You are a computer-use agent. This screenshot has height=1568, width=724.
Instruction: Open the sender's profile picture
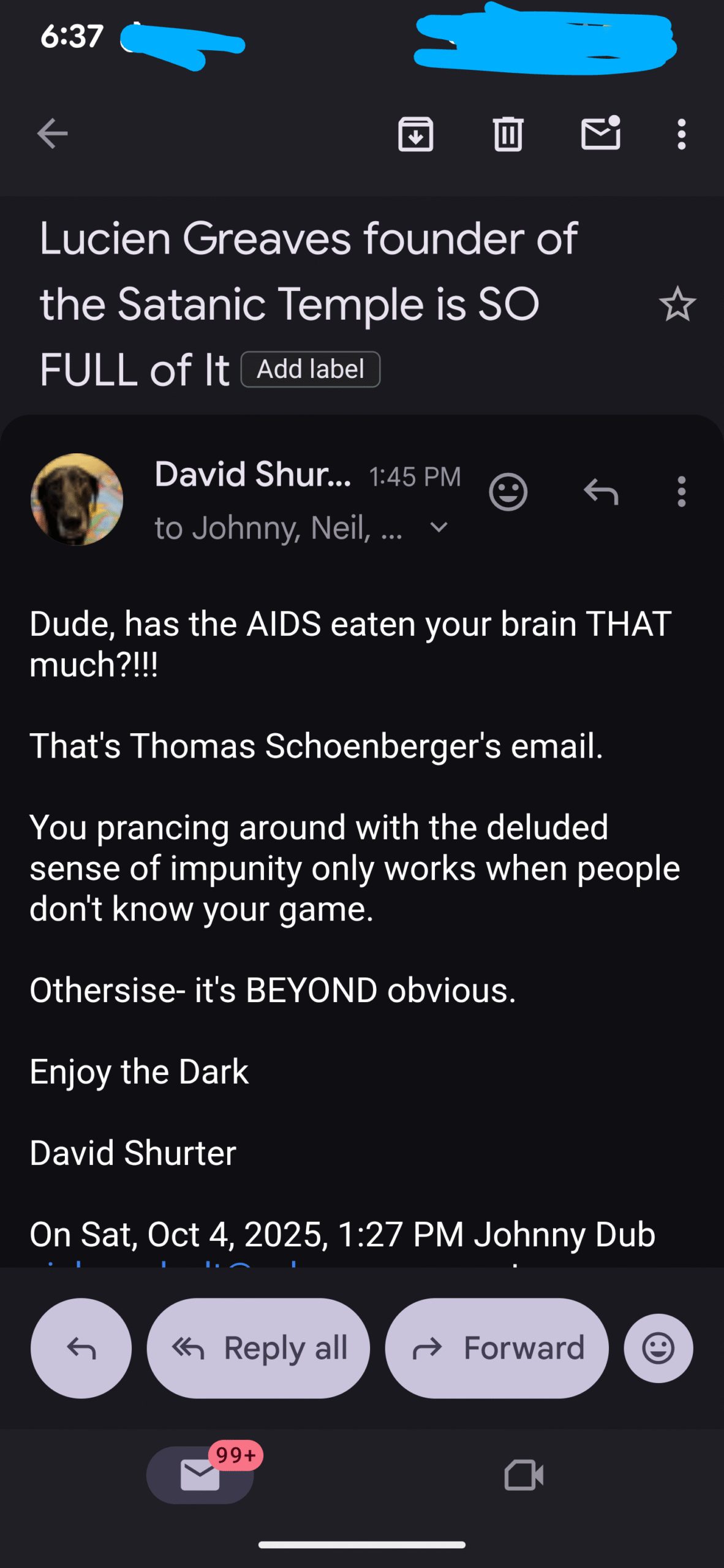77,499
